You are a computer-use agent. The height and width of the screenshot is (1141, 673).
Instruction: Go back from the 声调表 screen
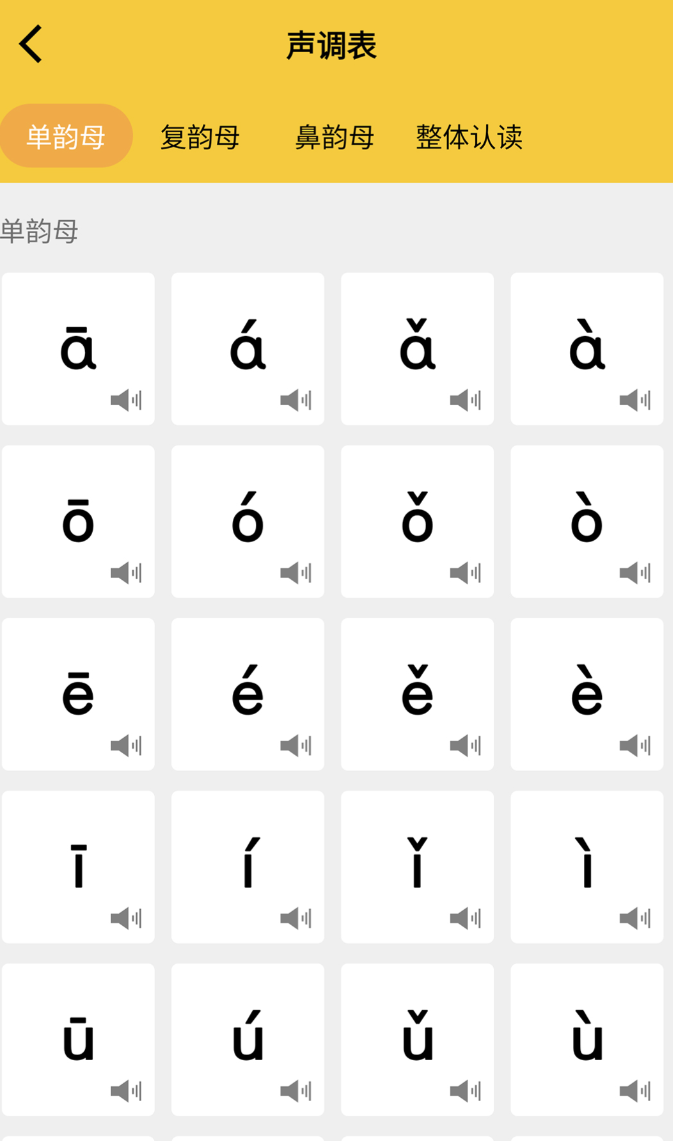(x=31, y=45)
